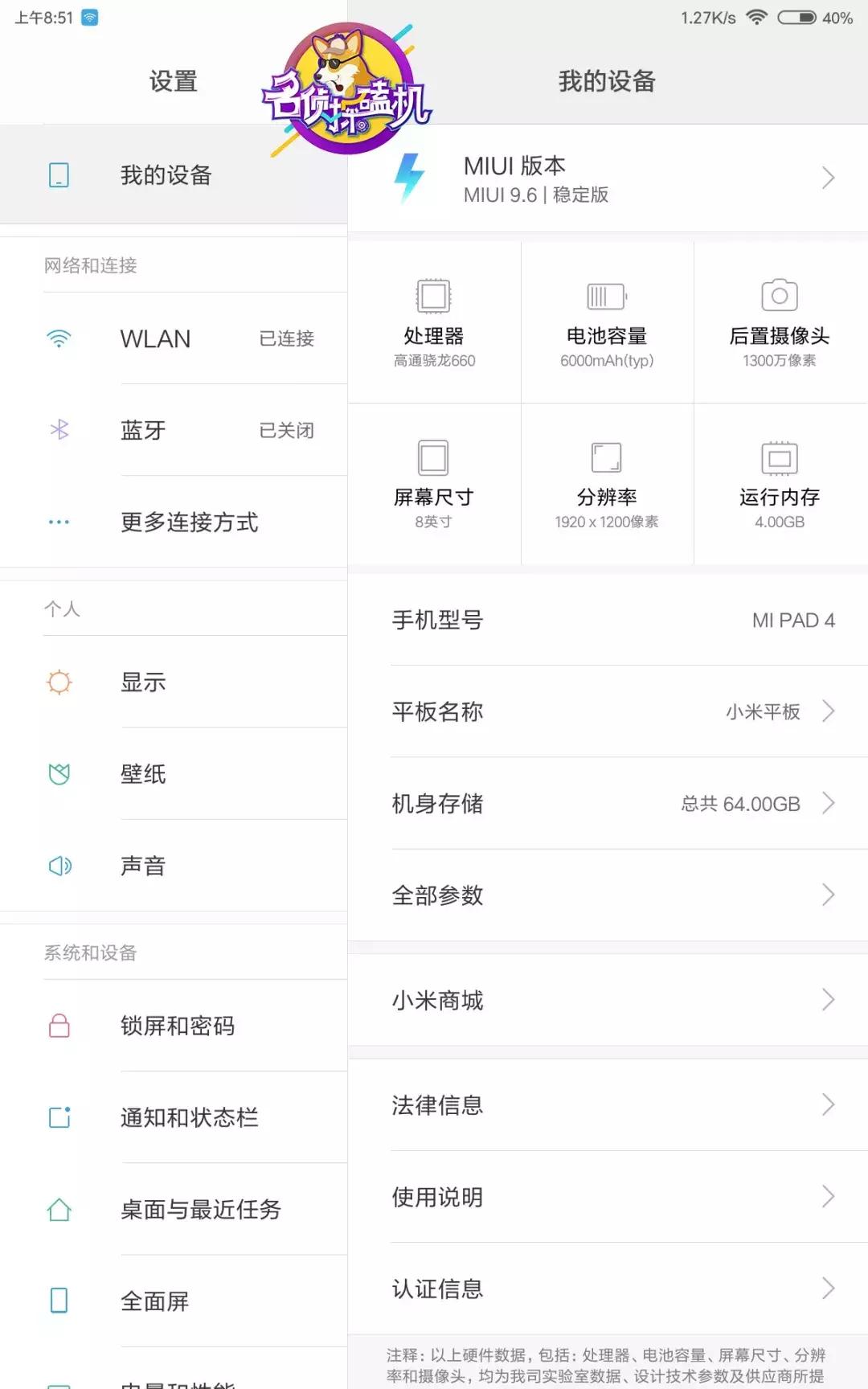Expand the 全部参数 row chevron
The width and height of the screenshot is (868, 1389).
(828, 895)
